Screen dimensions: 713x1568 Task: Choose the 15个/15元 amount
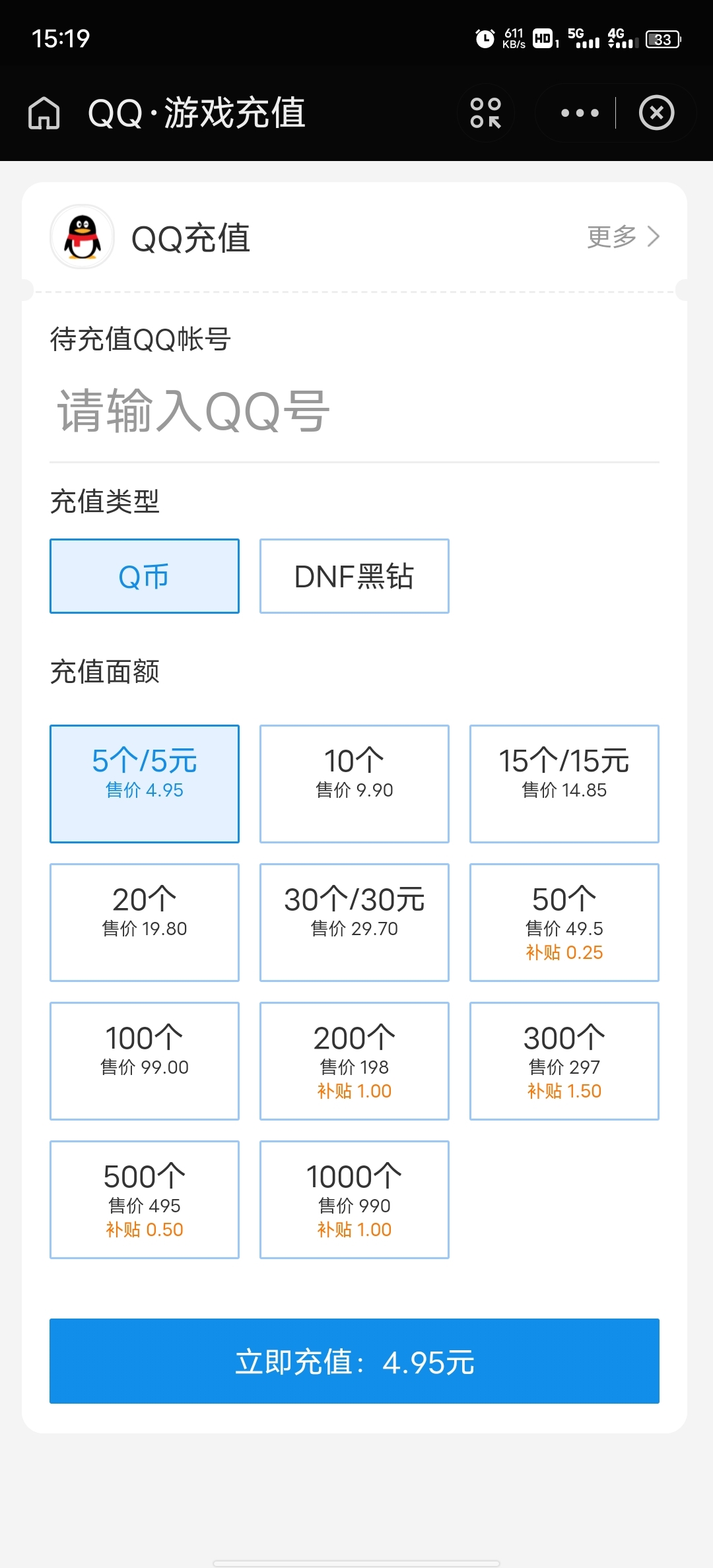tap(564, 784)
